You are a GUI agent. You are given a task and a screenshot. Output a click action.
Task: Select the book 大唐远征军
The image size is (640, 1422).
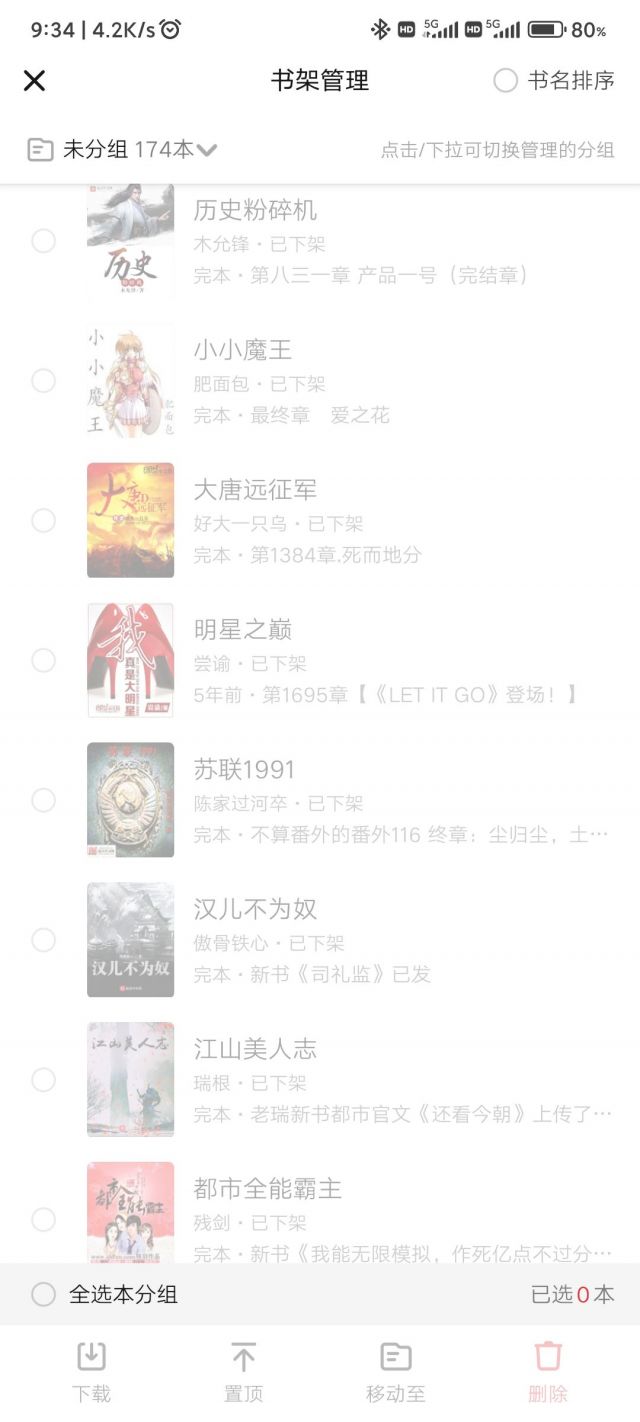[x=43, y=521]
